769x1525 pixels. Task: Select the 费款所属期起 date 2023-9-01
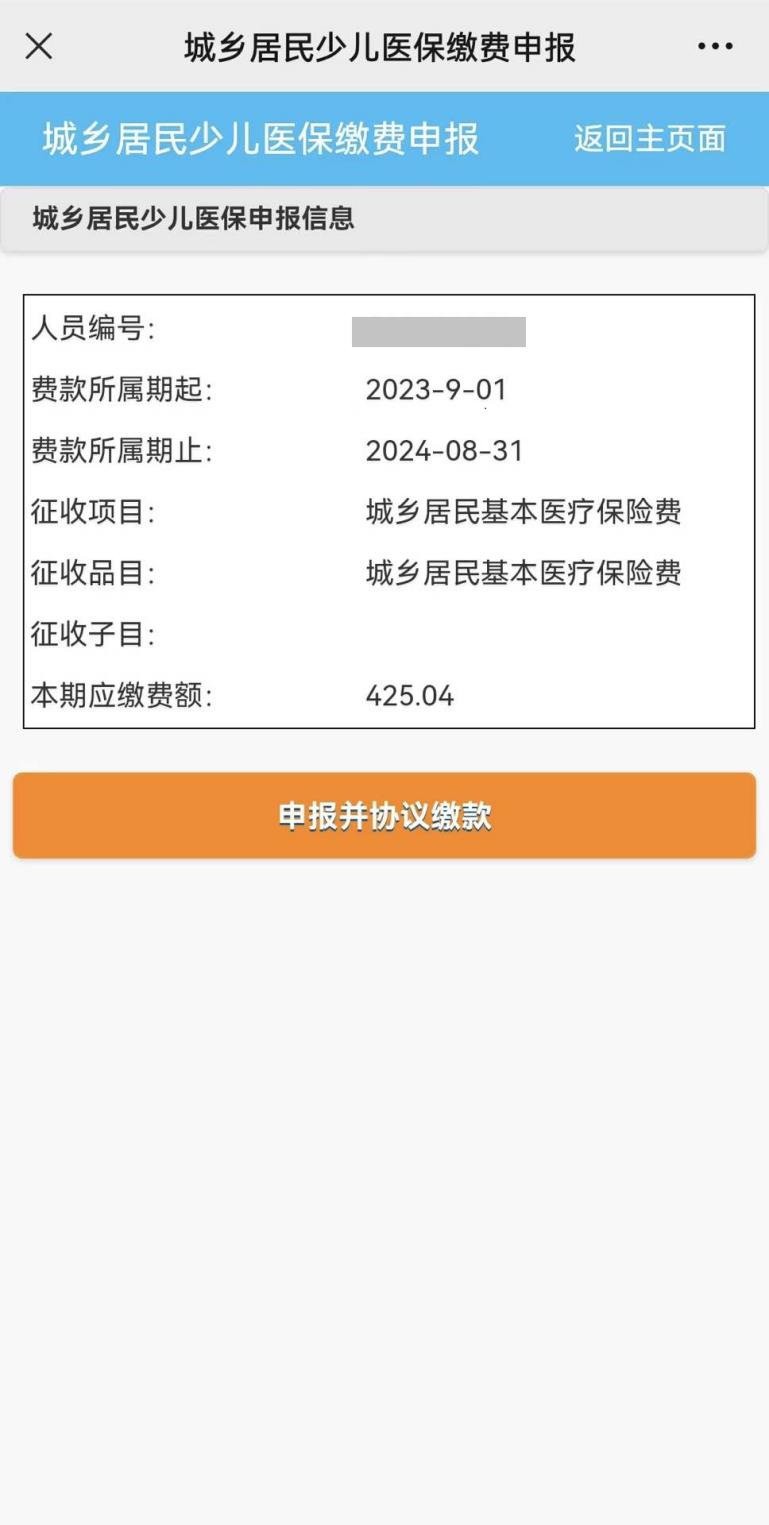[x=437, y=390]
